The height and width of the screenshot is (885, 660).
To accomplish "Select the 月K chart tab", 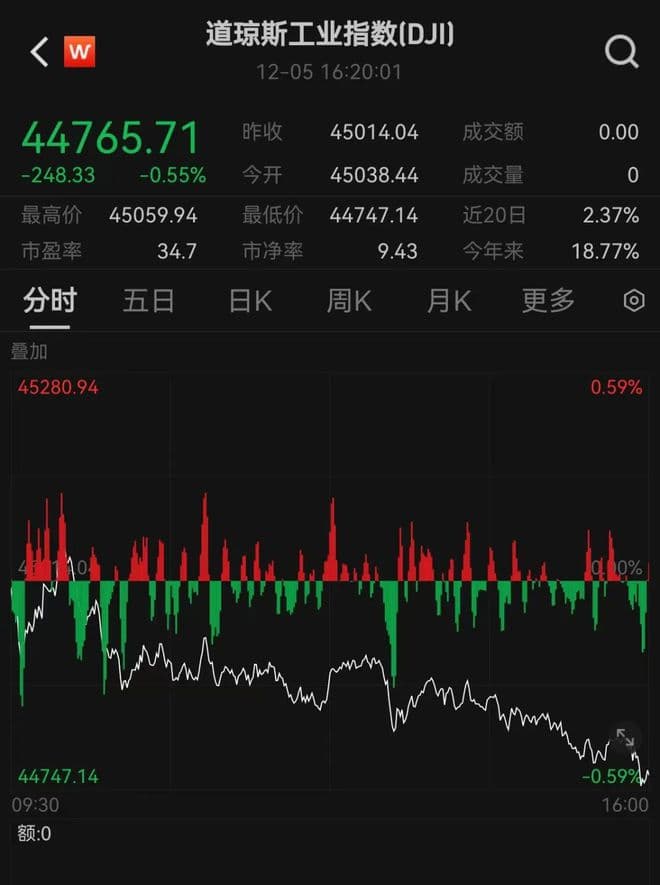I will [449, 300].
